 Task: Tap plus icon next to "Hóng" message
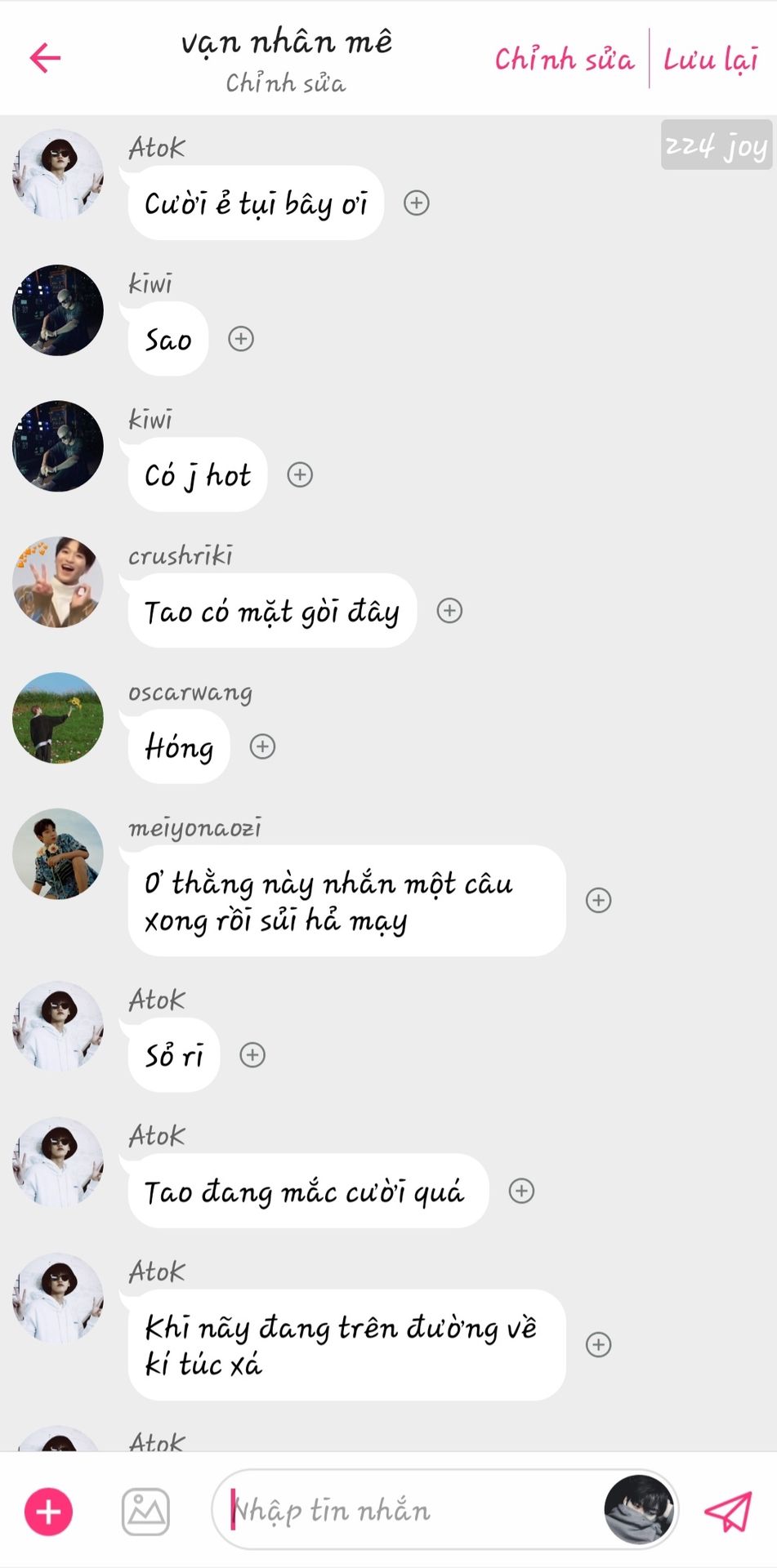click(262, 746)
